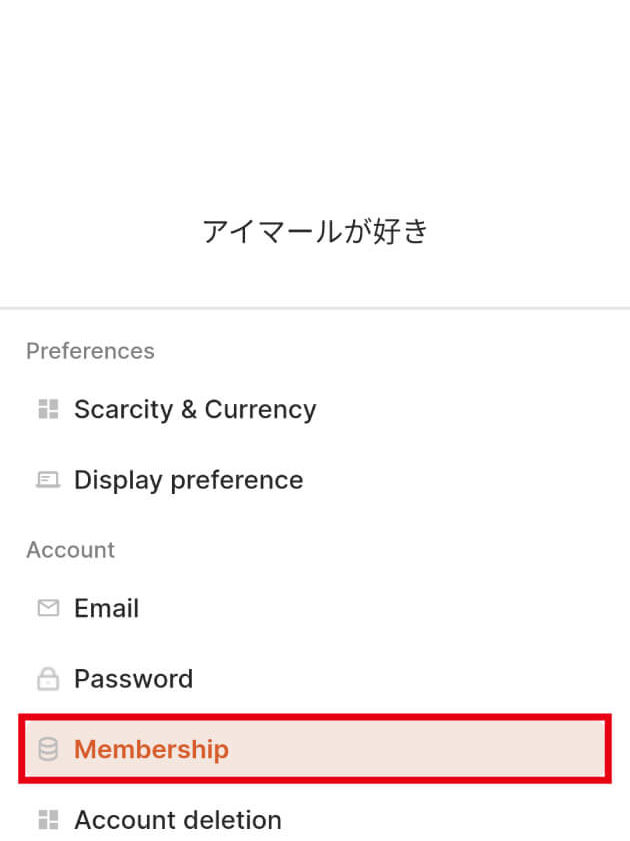This screenshot has height=841, width=630.
Task: Open the Password setting
Action: 133,679
